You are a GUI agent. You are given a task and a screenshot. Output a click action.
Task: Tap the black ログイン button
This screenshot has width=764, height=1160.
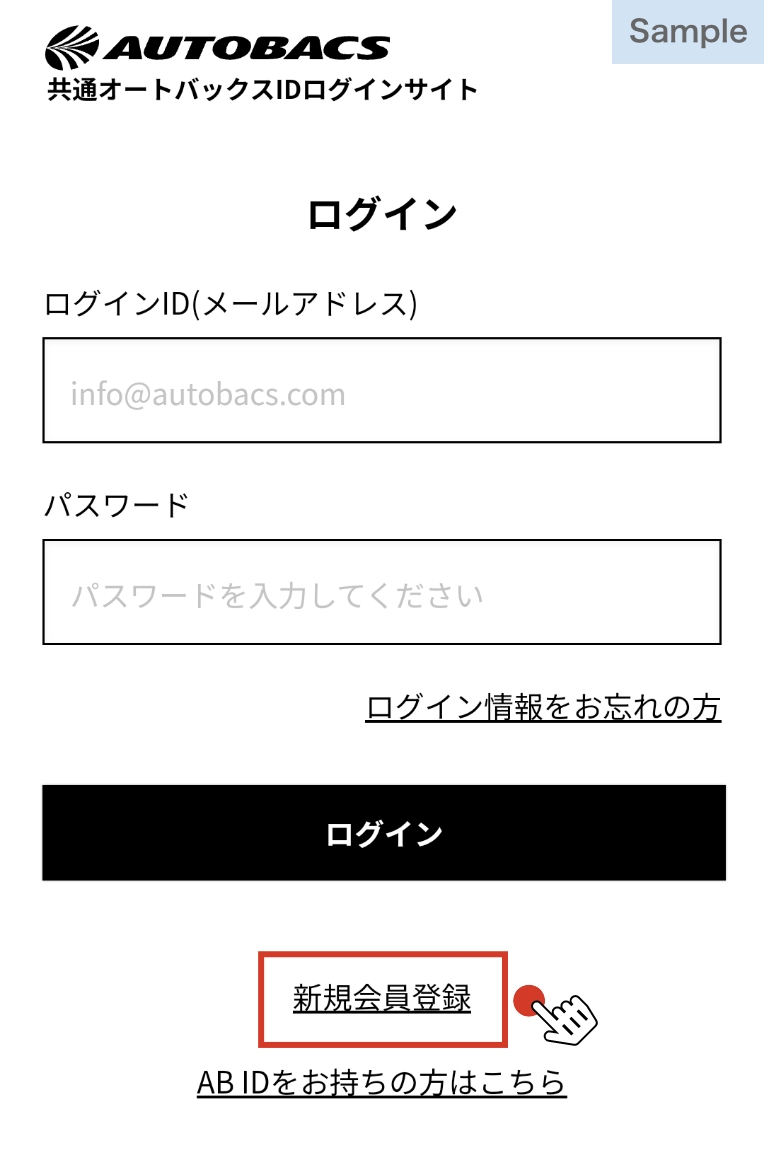(x=383, y=833)
